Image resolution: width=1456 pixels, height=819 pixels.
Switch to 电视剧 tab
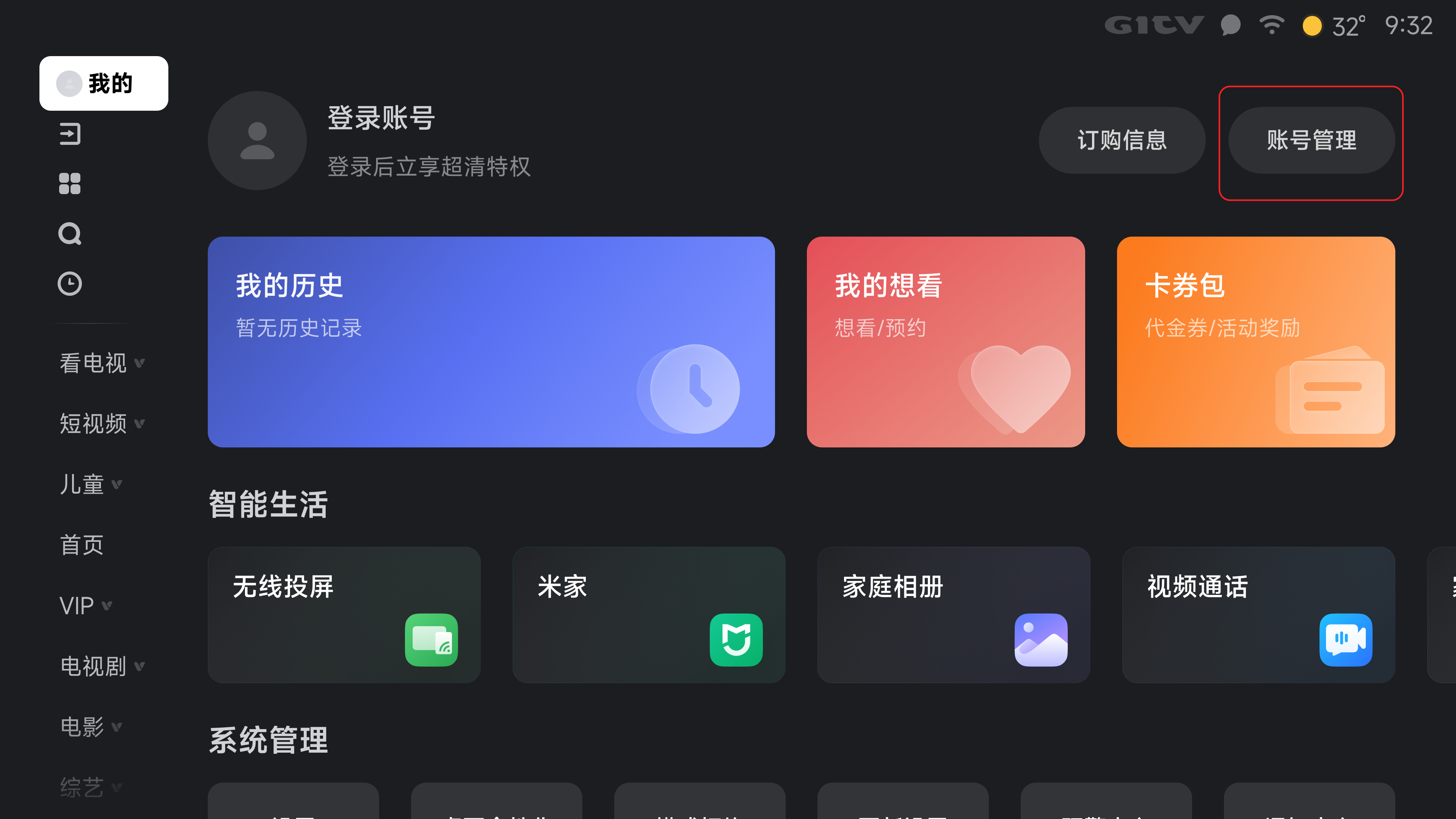[94, 666]
